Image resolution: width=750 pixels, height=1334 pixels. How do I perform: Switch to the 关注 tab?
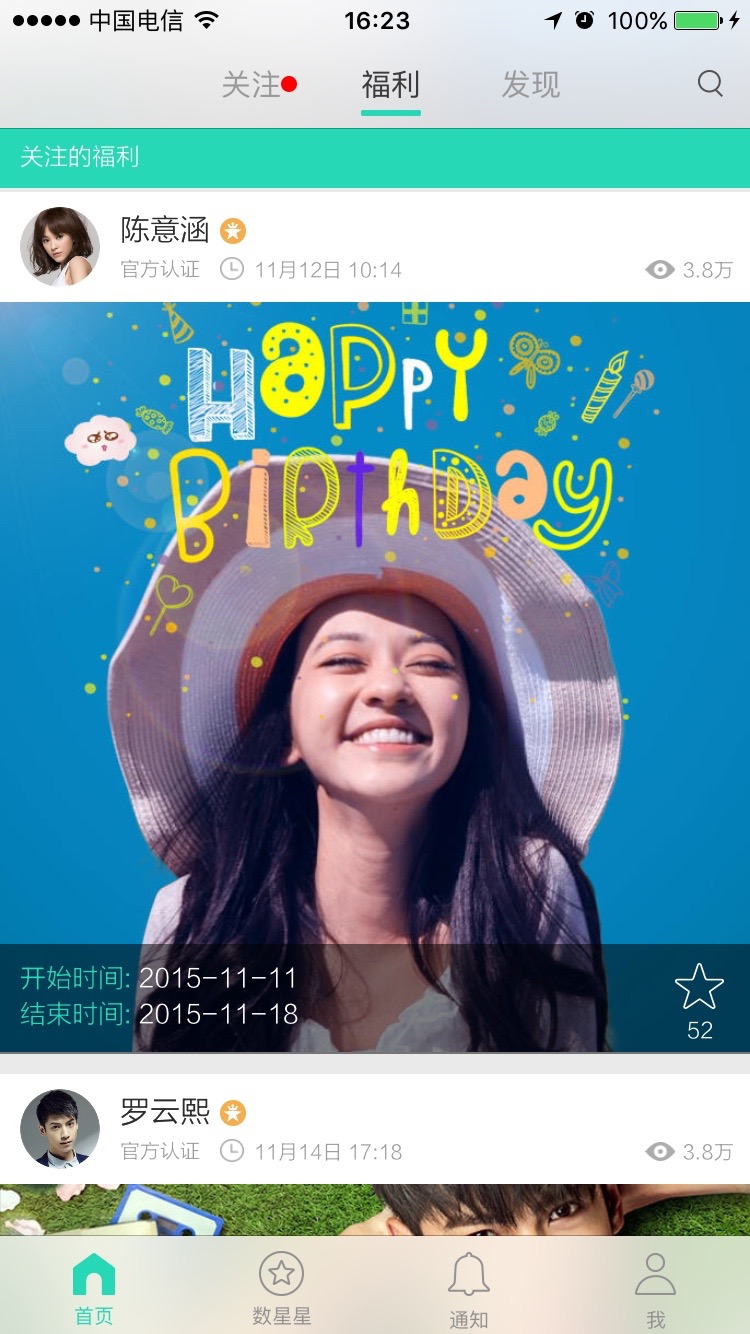point(251,85)
